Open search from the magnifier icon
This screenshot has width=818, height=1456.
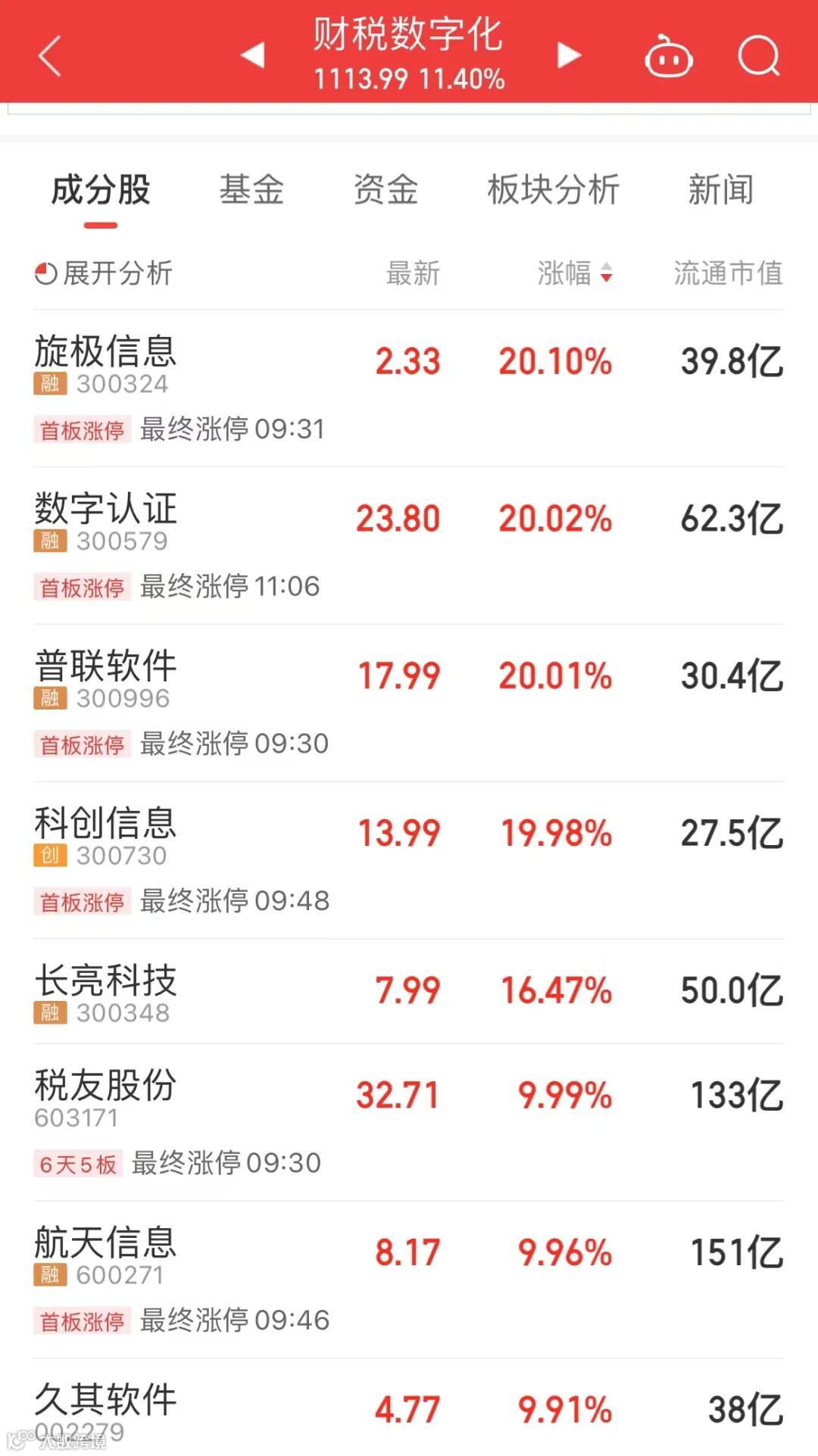(758, 56)
